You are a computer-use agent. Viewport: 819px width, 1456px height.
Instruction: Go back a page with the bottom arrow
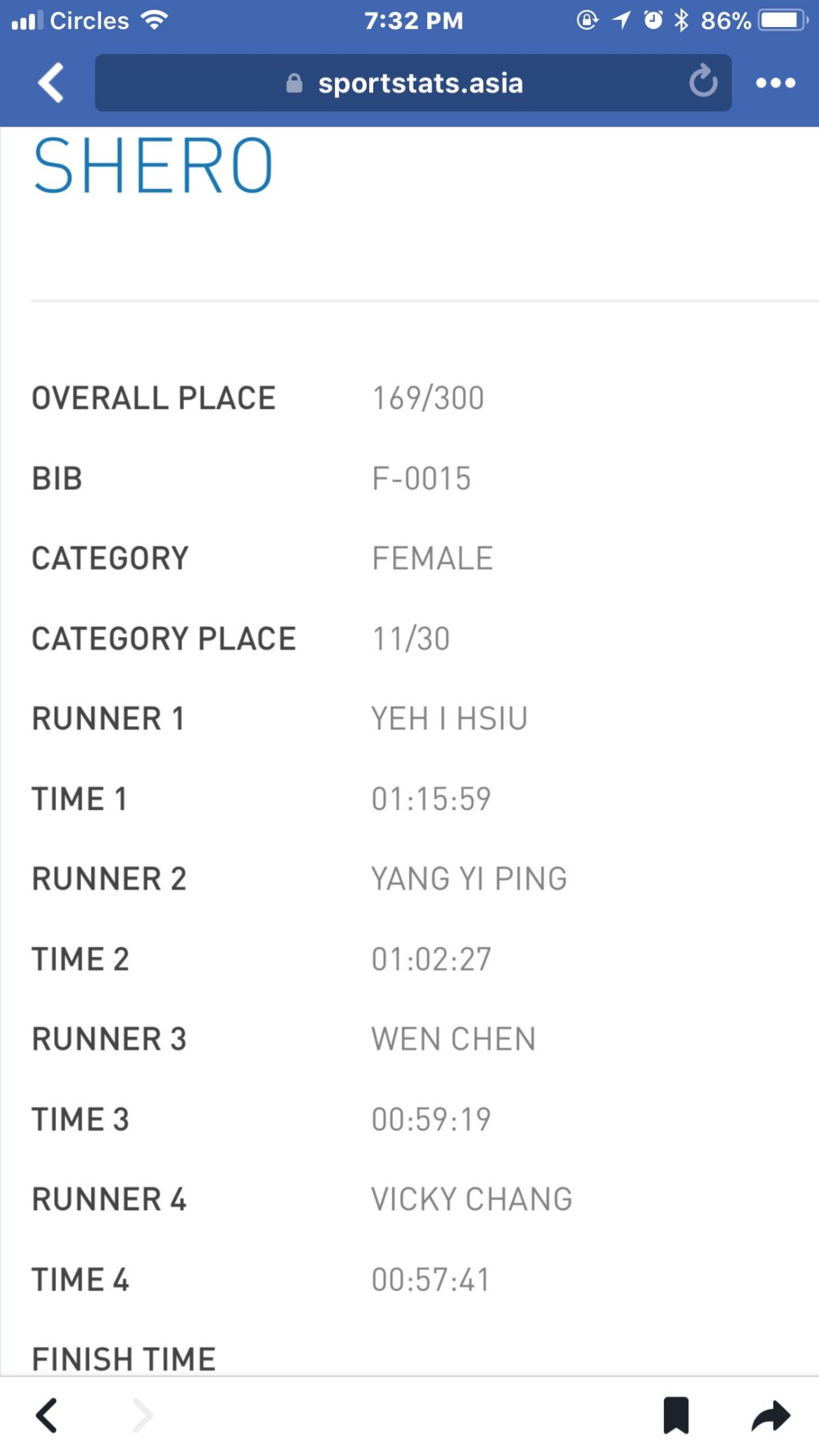(47, 1415)
